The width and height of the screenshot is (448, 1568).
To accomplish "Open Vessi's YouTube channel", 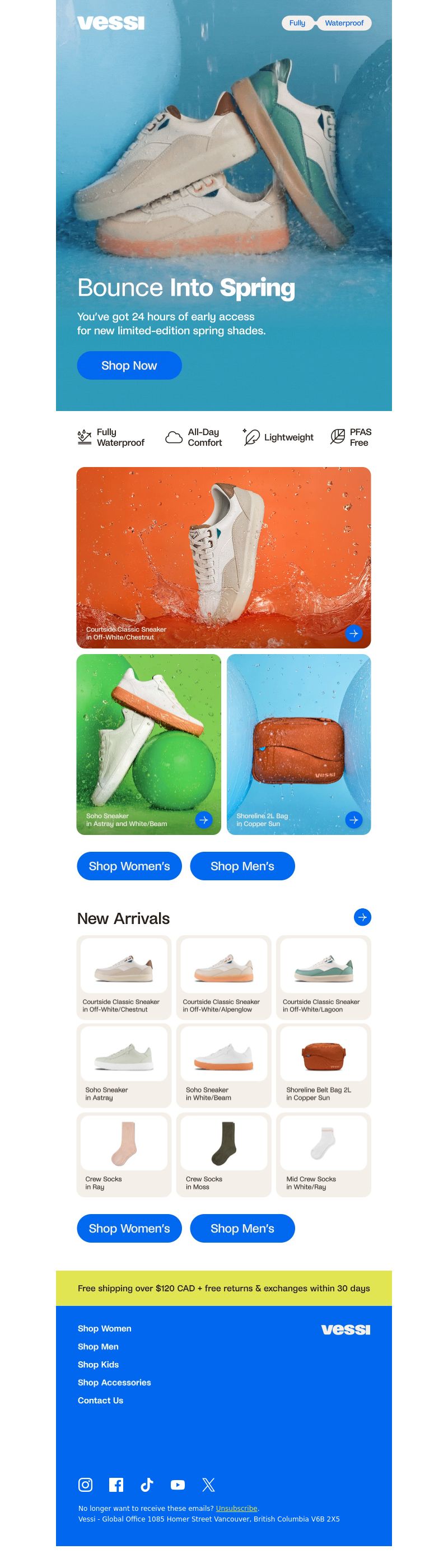I will [178, 1485].
